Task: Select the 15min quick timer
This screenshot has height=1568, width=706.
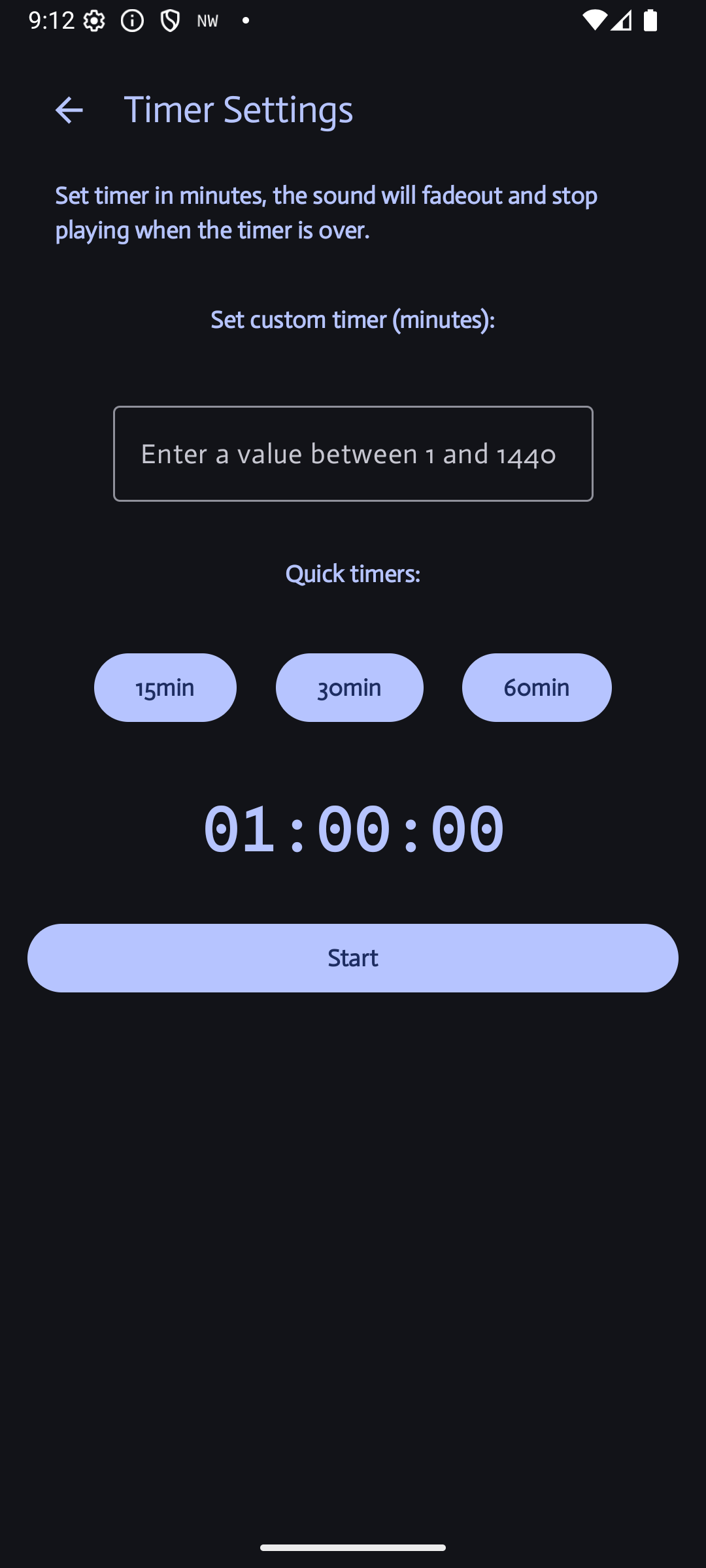Action: pyautogui.click(x=165, y=687)
